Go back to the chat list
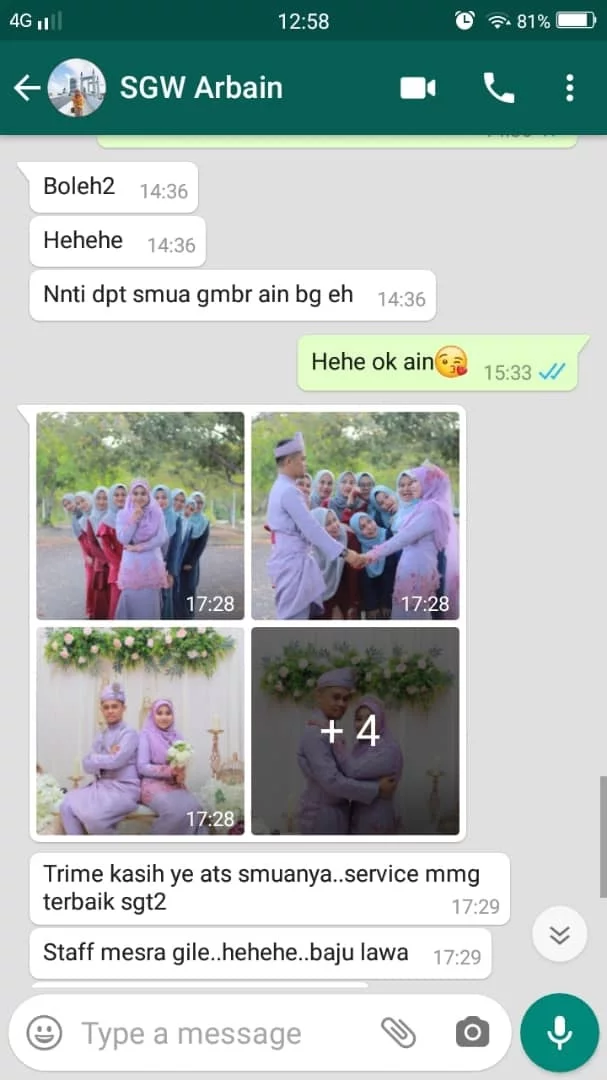Image resolution: width=607 pixels, height=1080 pixels. (26, 88)
